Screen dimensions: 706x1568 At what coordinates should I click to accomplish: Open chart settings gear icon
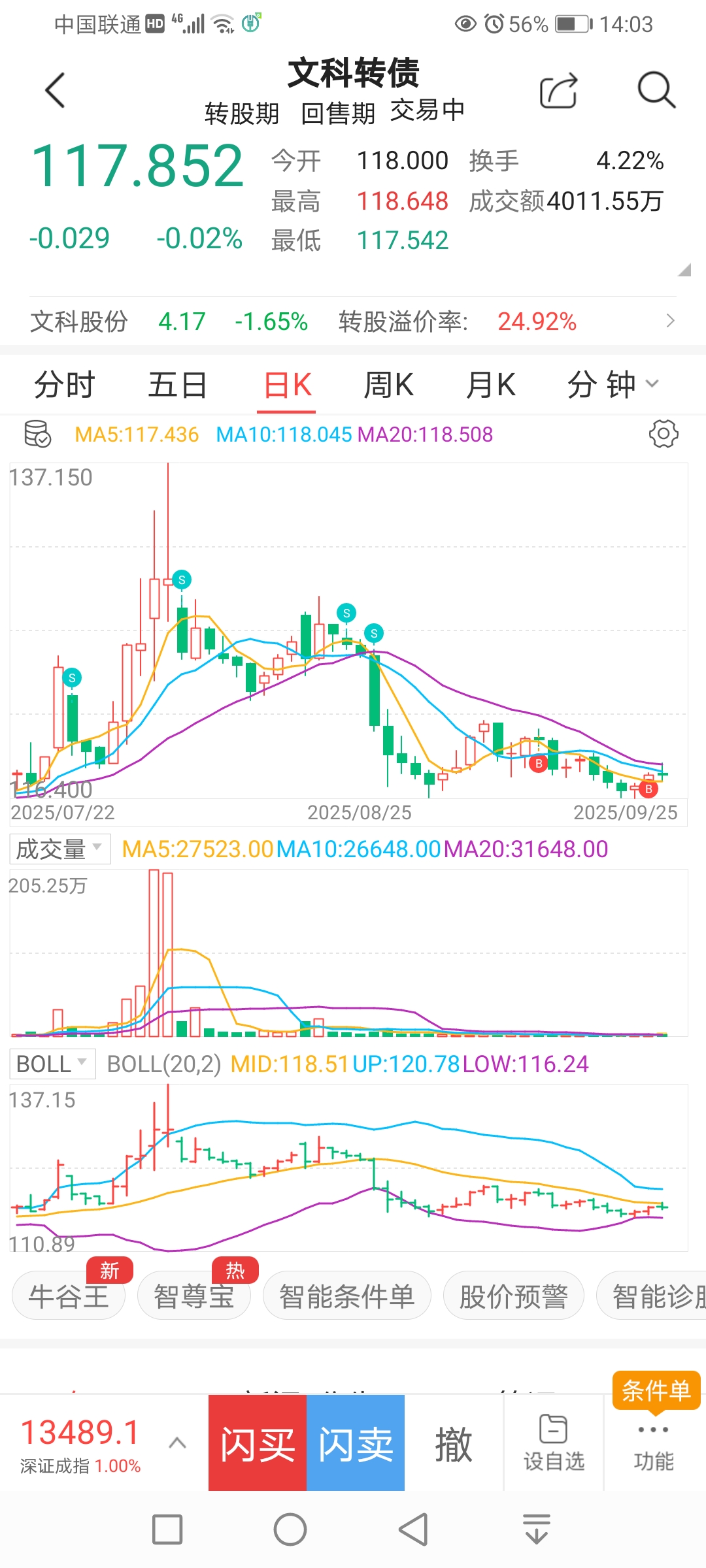click(664, 434)
